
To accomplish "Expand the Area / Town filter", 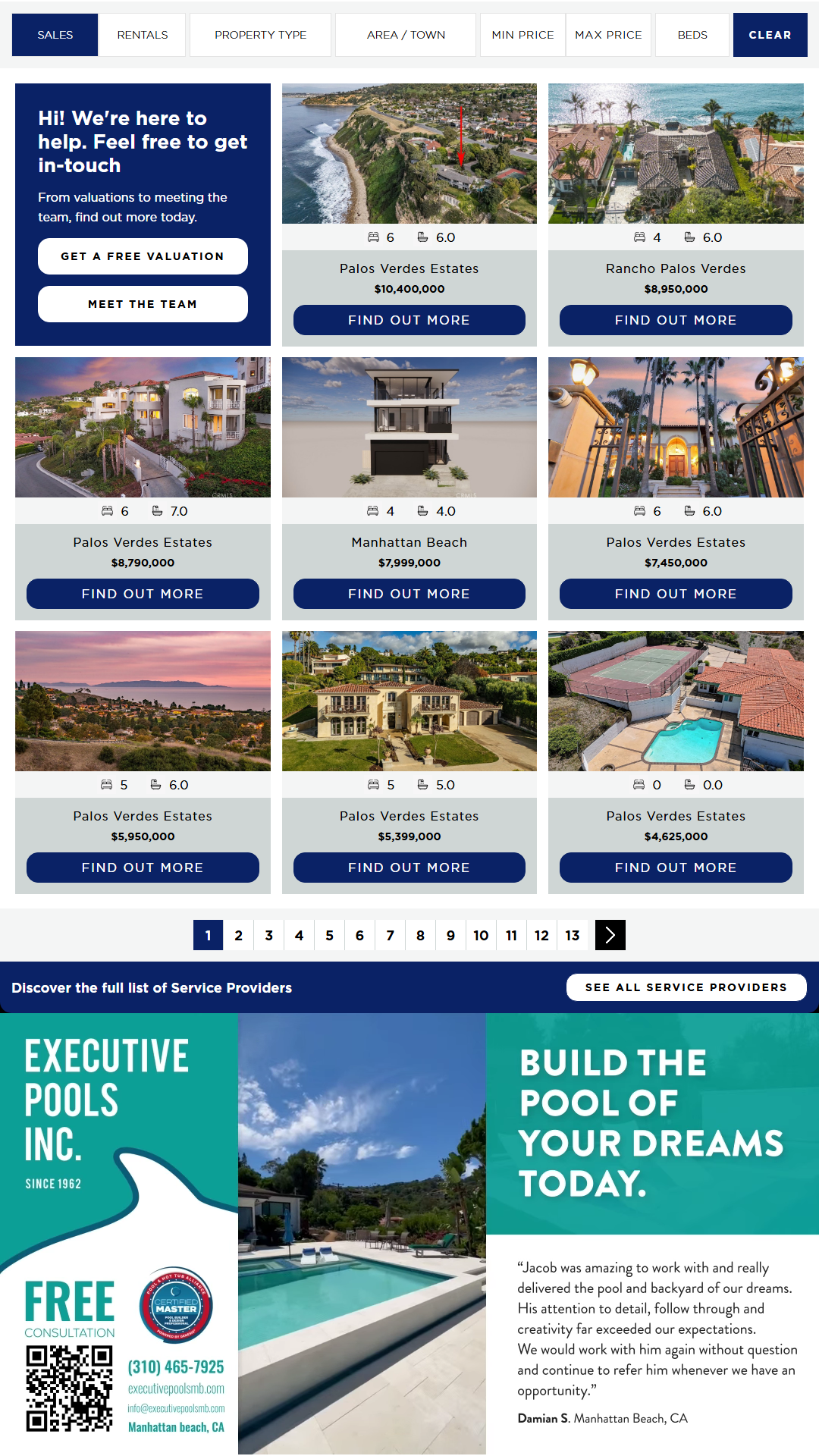I will click(x=406, y=35).
